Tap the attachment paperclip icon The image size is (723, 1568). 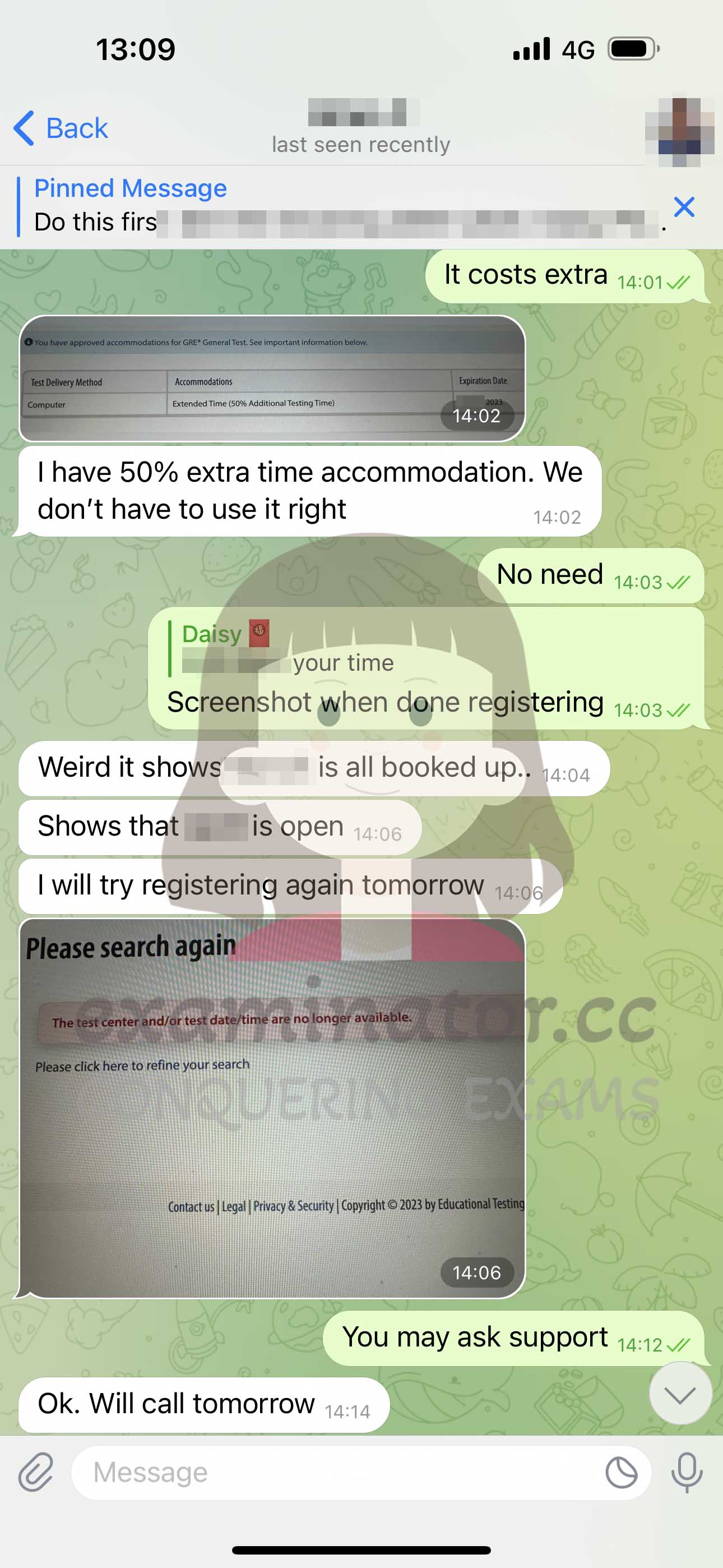(36, 1473)
